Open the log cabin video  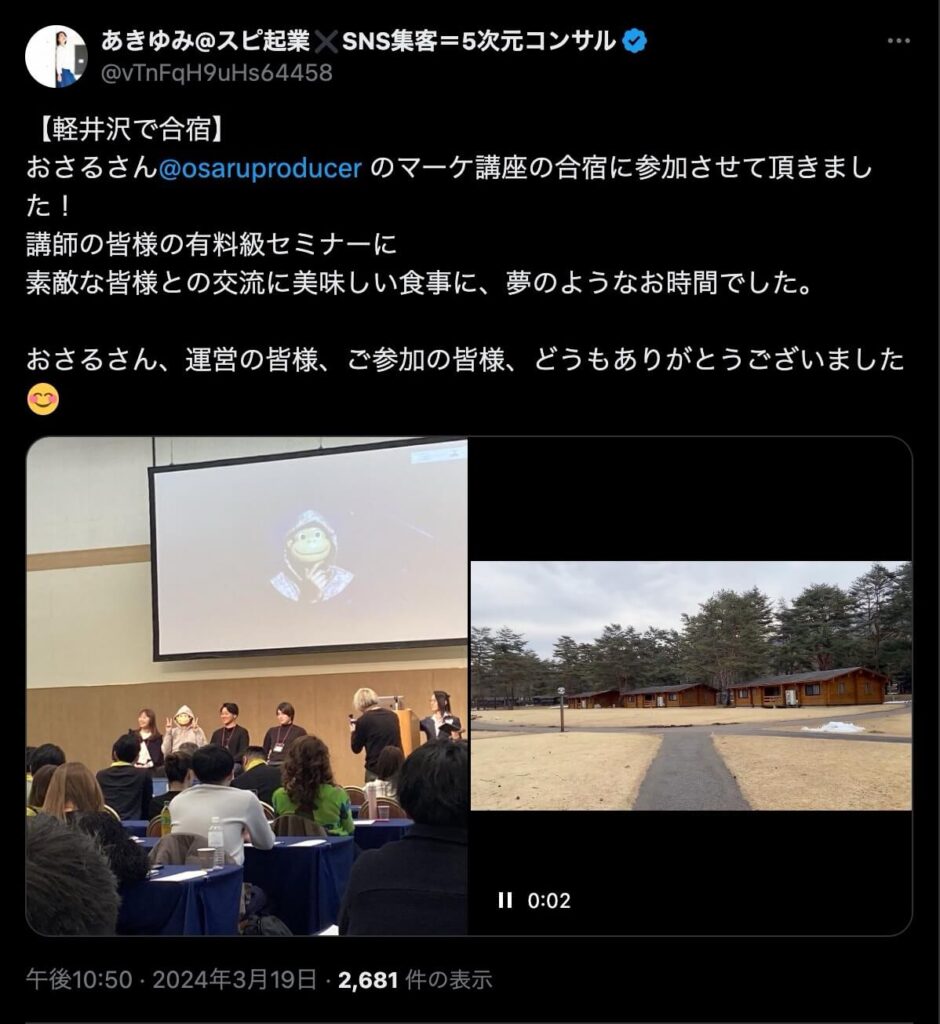pyautogui.click(x=690, y=685)
